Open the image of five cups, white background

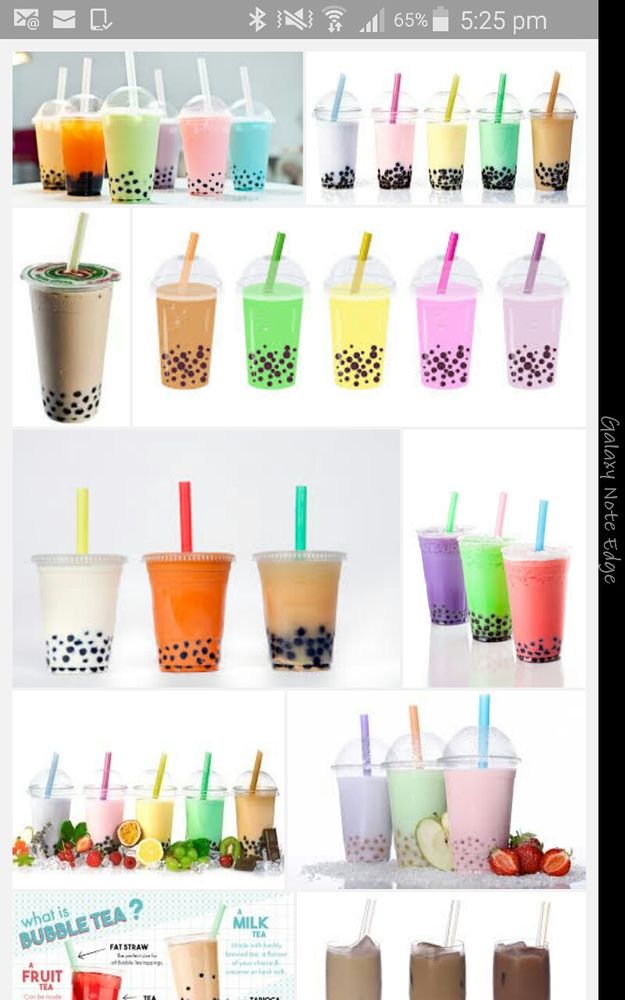[x=446, y=128]
